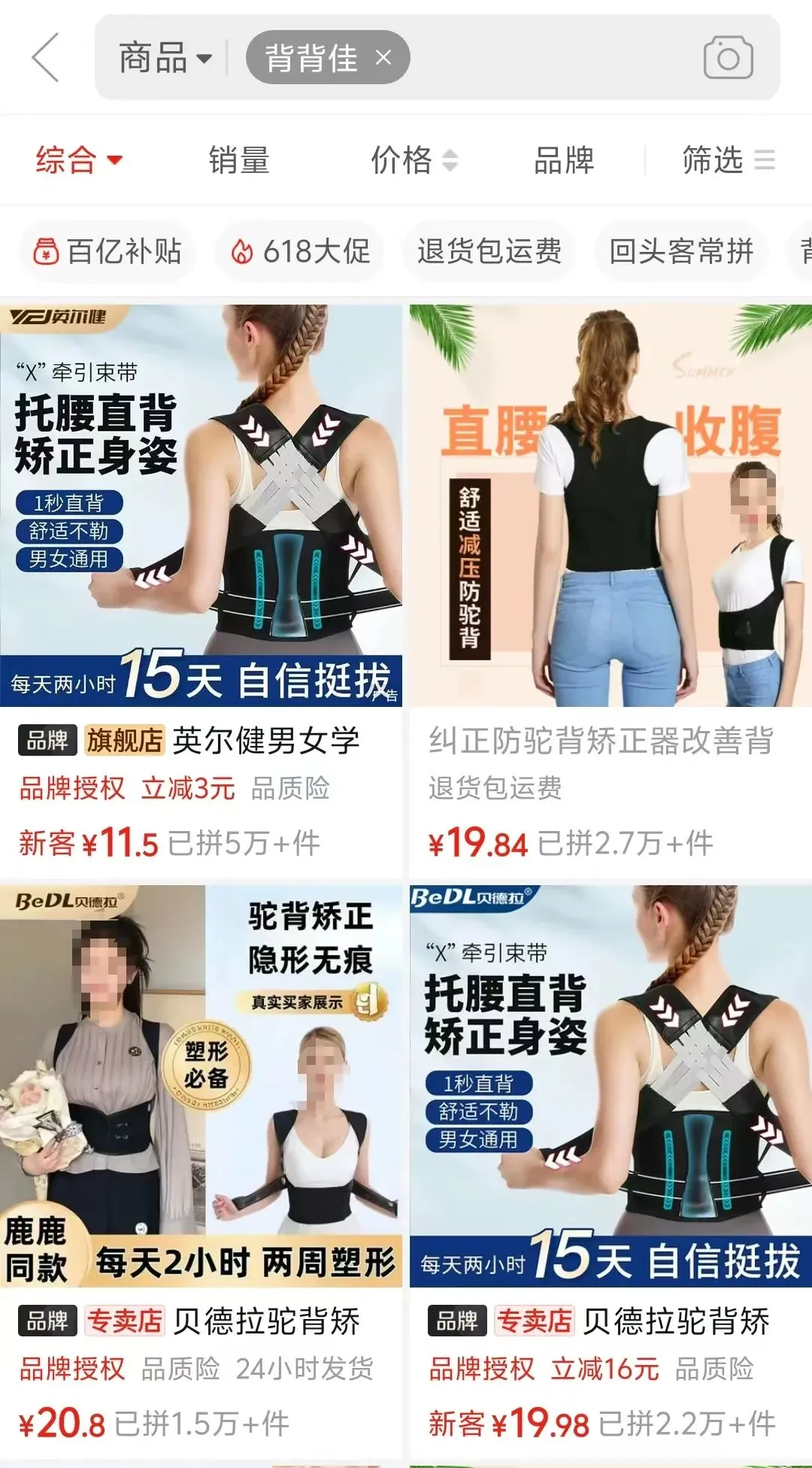Sort results by 价格
Image resolution: width=812 pixels, height=1468 pixels.
[414, 160]
